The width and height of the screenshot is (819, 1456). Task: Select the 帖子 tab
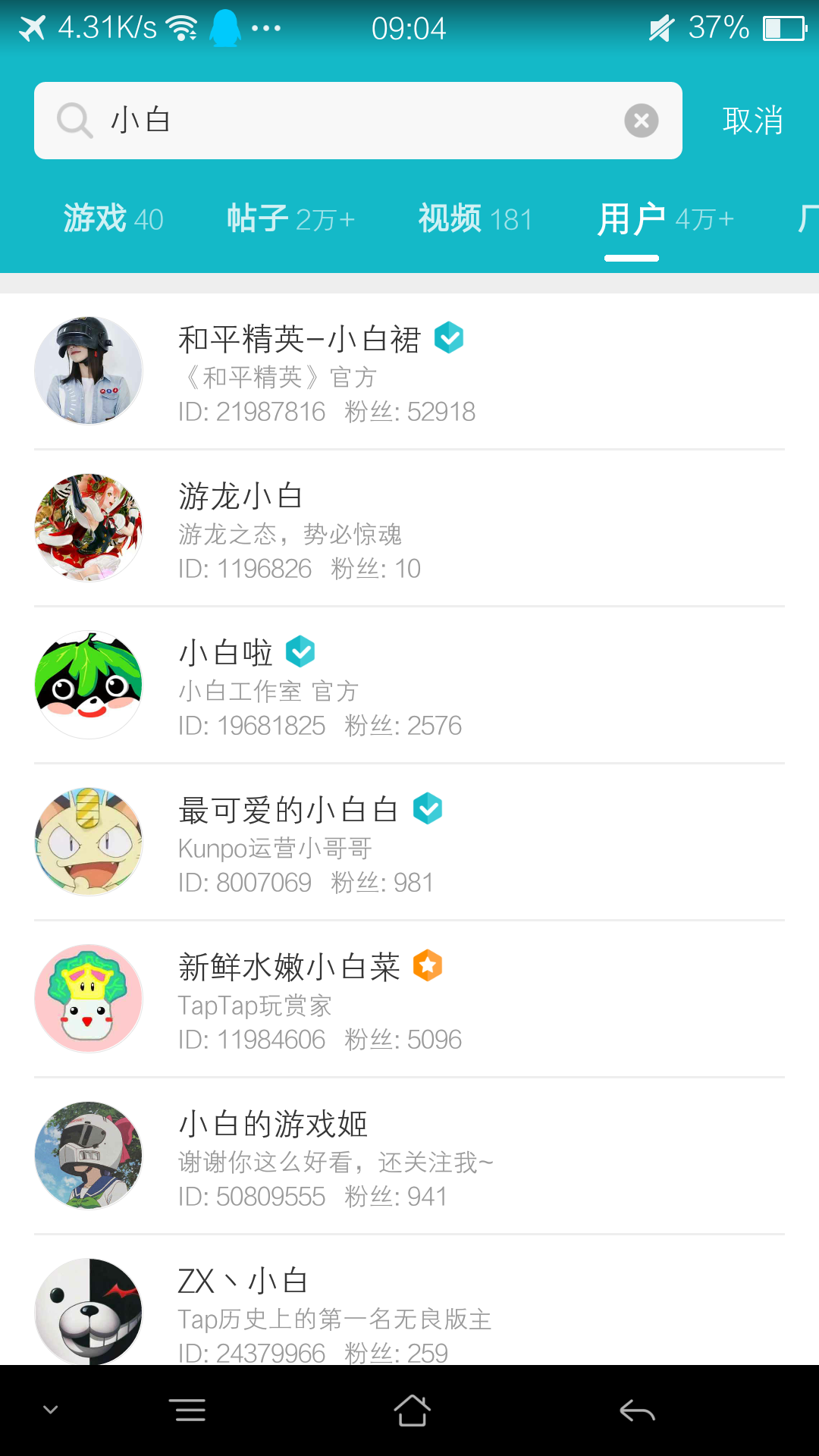(x=290, y=218)
